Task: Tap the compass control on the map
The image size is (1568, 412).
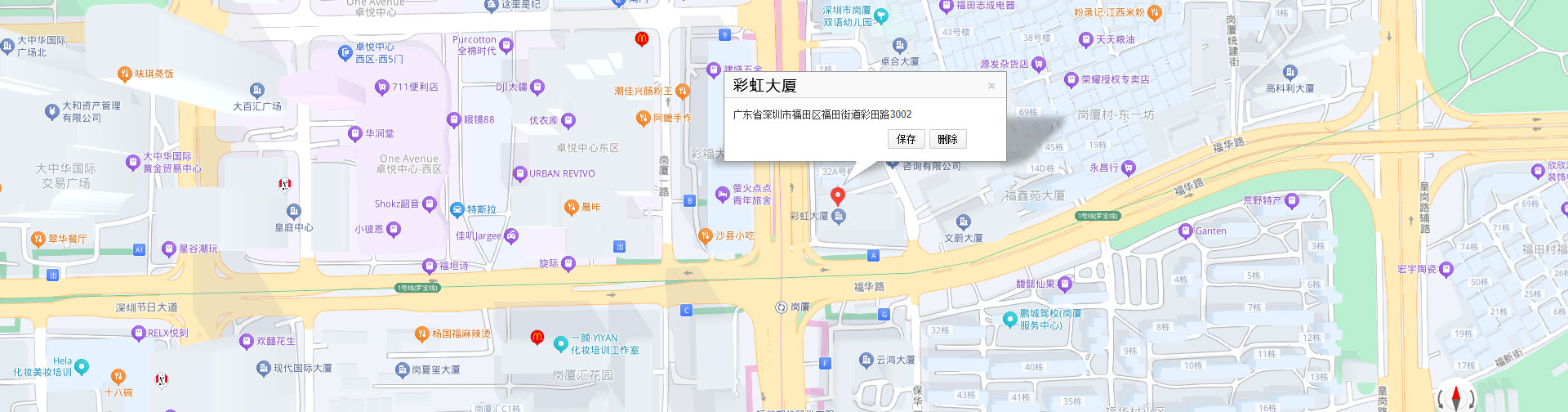Action: pyautogui.click(x=1455, y=397)
